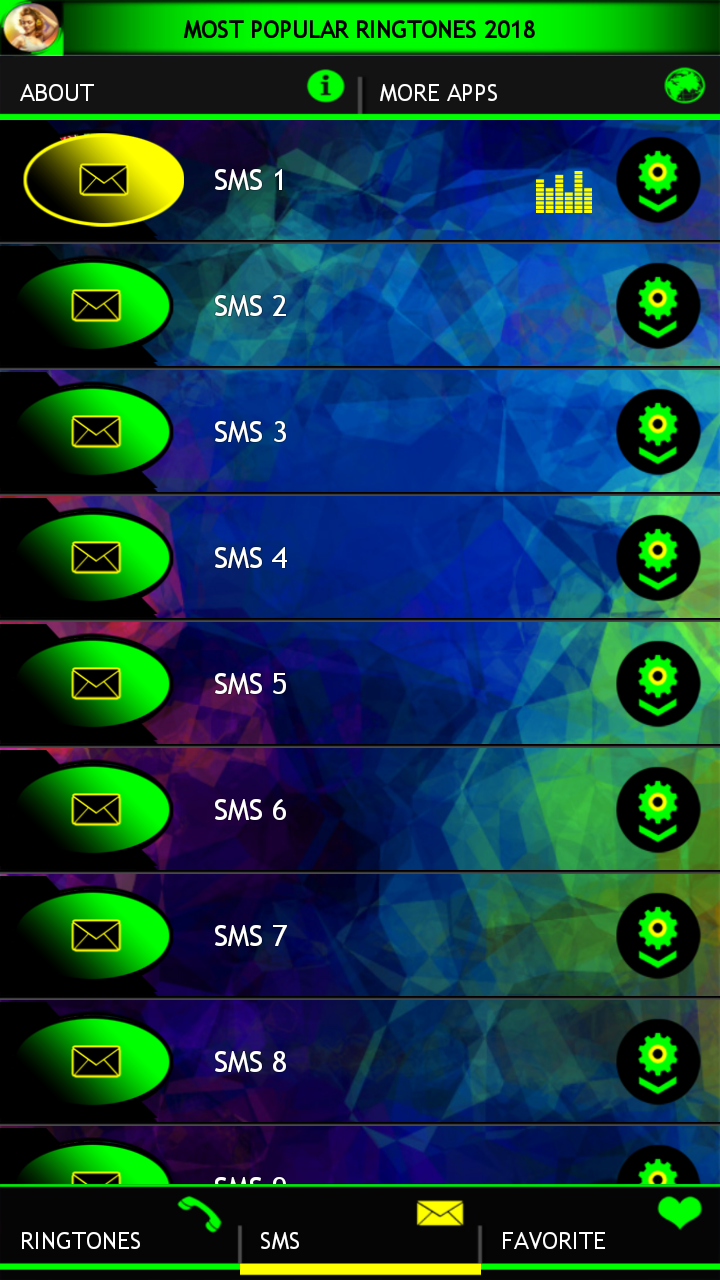Play the SMS 6 tone

pos(95,810)
